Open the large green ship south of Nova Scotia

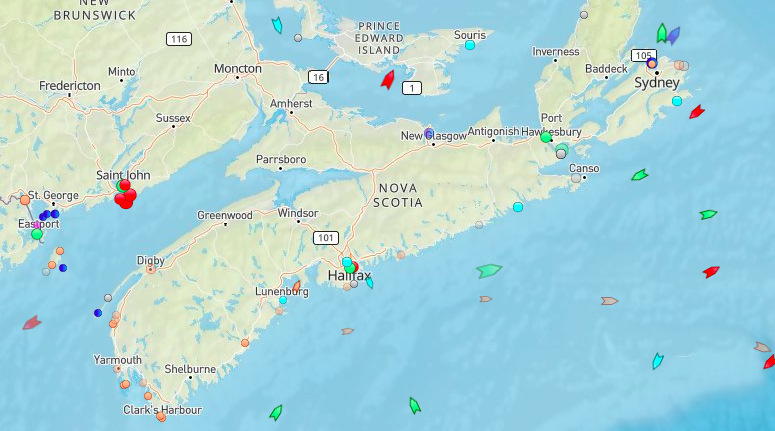489,270
